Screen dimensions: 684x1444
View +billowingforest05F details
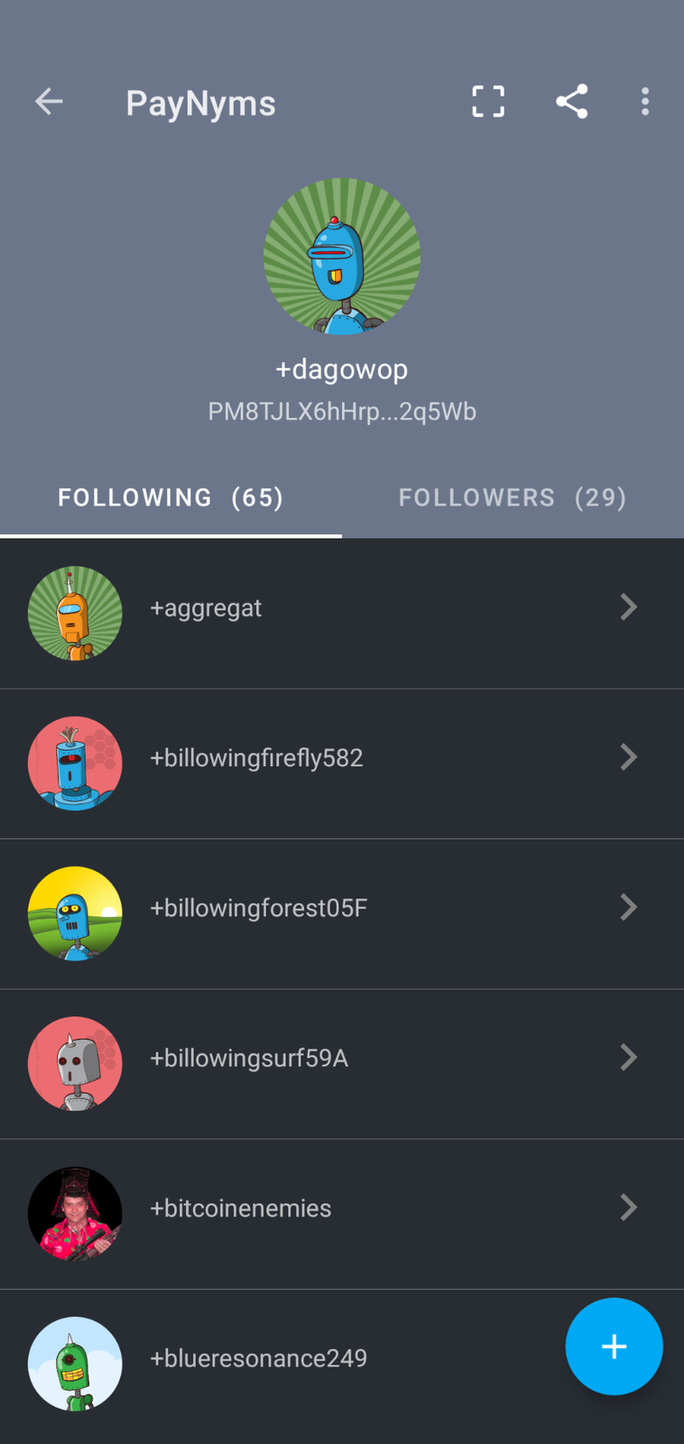coord(342,914)
